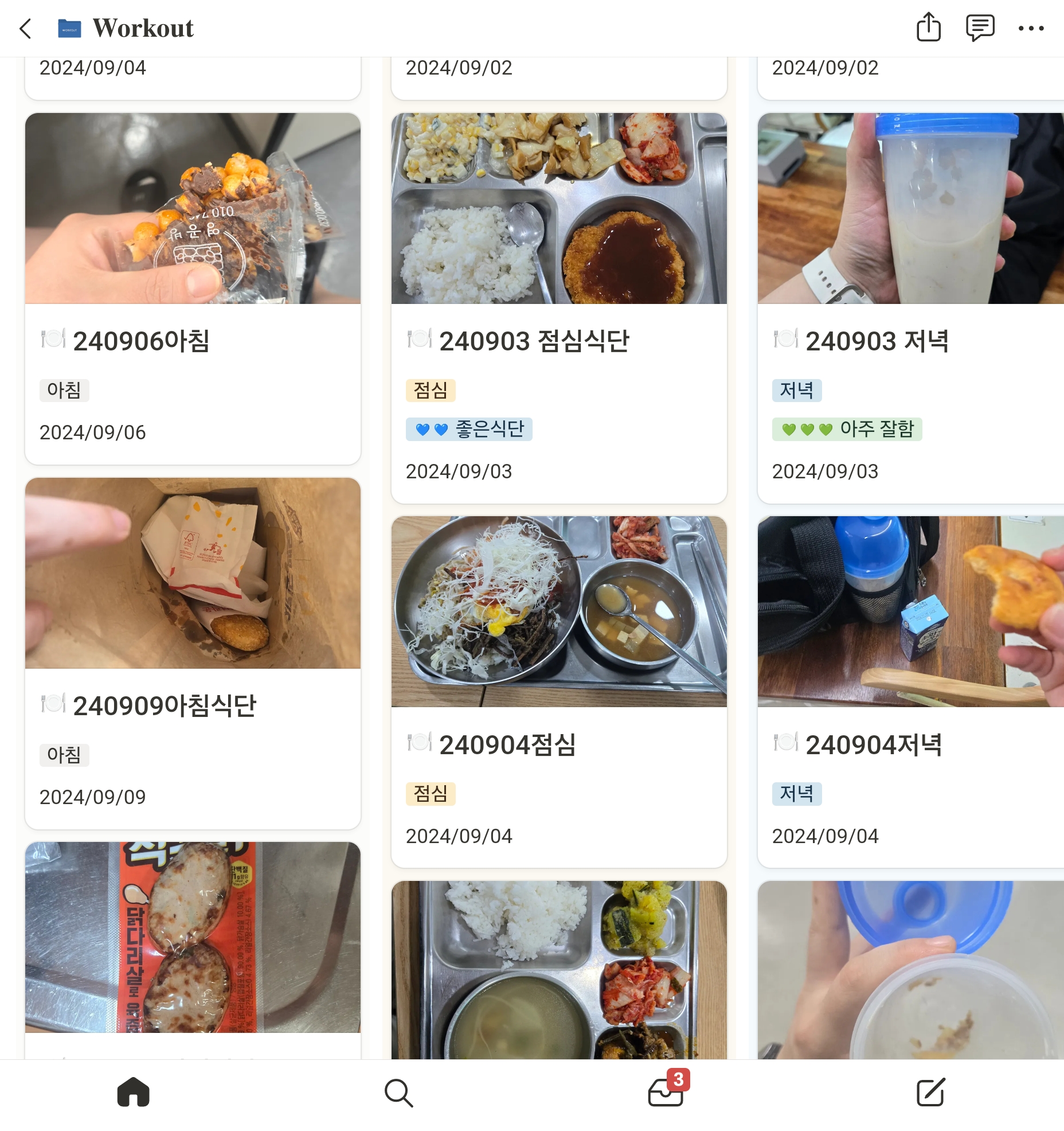
Task: Go back from the Workout page
Action: pyautogui.click(x=25, y=28)
